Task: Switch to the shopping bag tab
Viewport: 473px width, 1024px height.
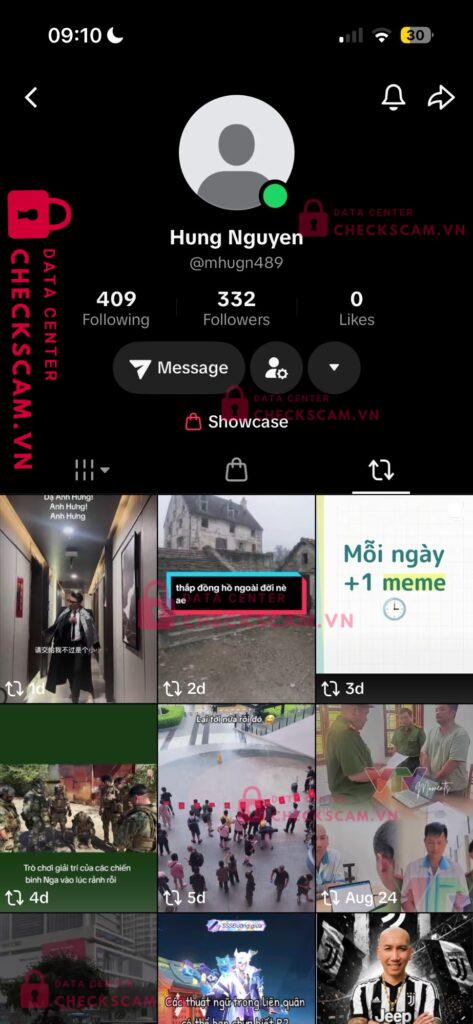Action: (236, 470)
